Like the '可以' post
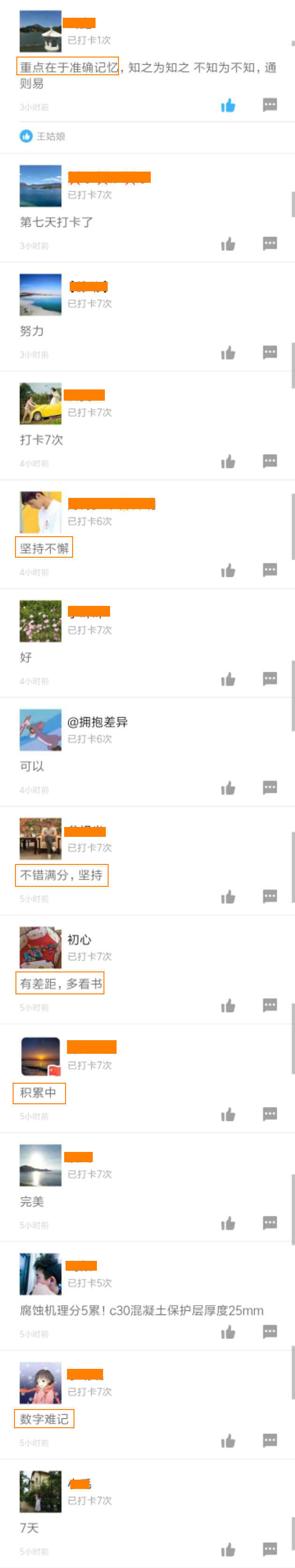The width and height of the screenshot is (295, 1568). tap(228, 788)
